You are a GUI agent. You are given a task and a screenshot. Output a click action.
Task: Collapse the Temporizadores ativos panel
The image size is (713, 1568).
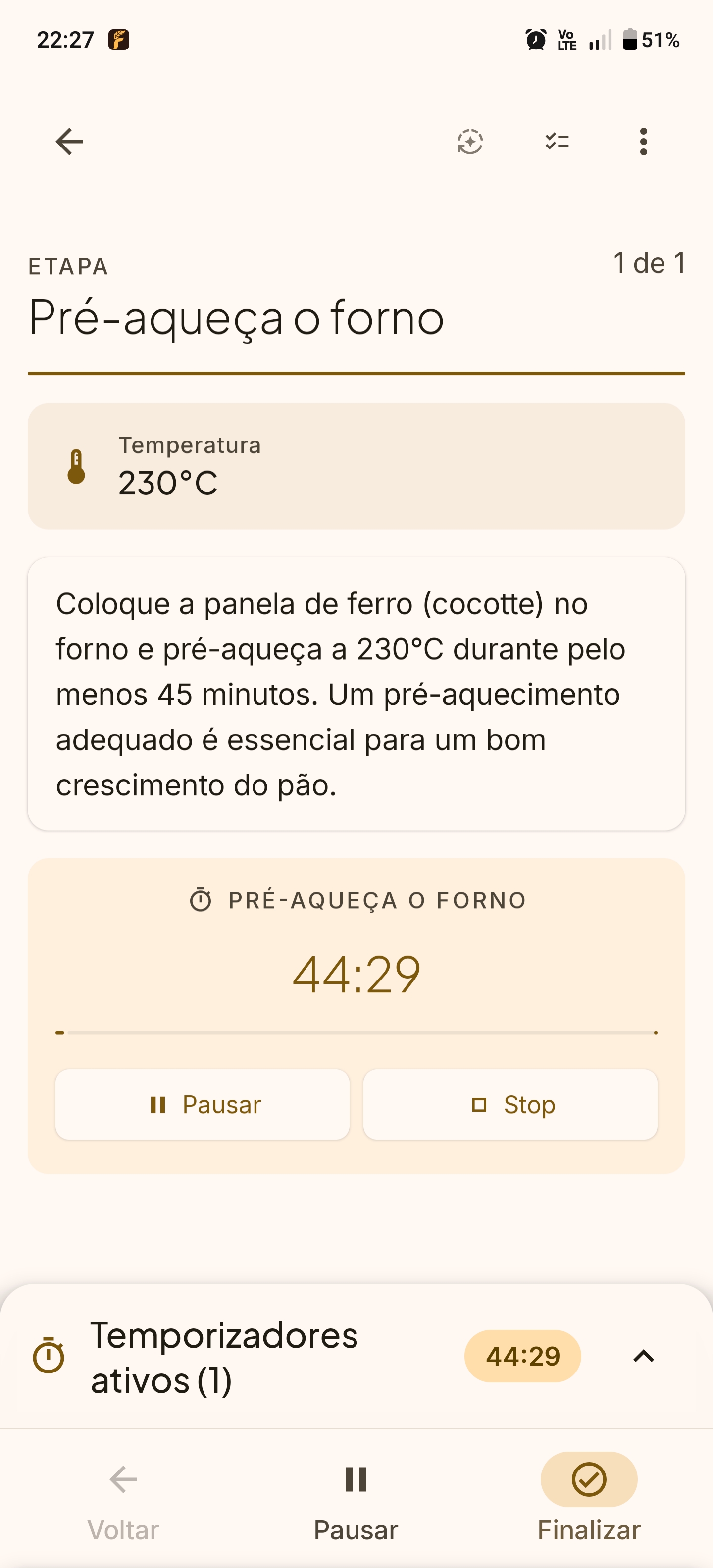644,1356
